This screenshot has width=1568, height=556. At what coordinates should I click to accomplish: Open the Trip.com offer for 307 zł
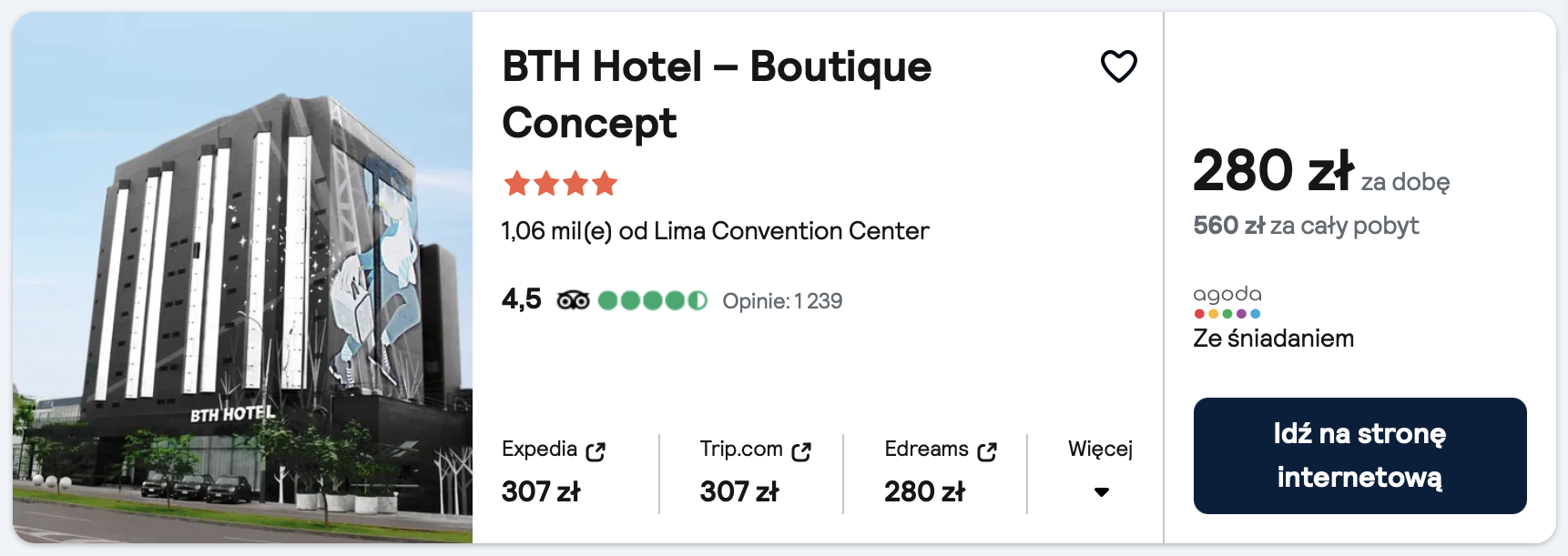(x=754, y=471)
